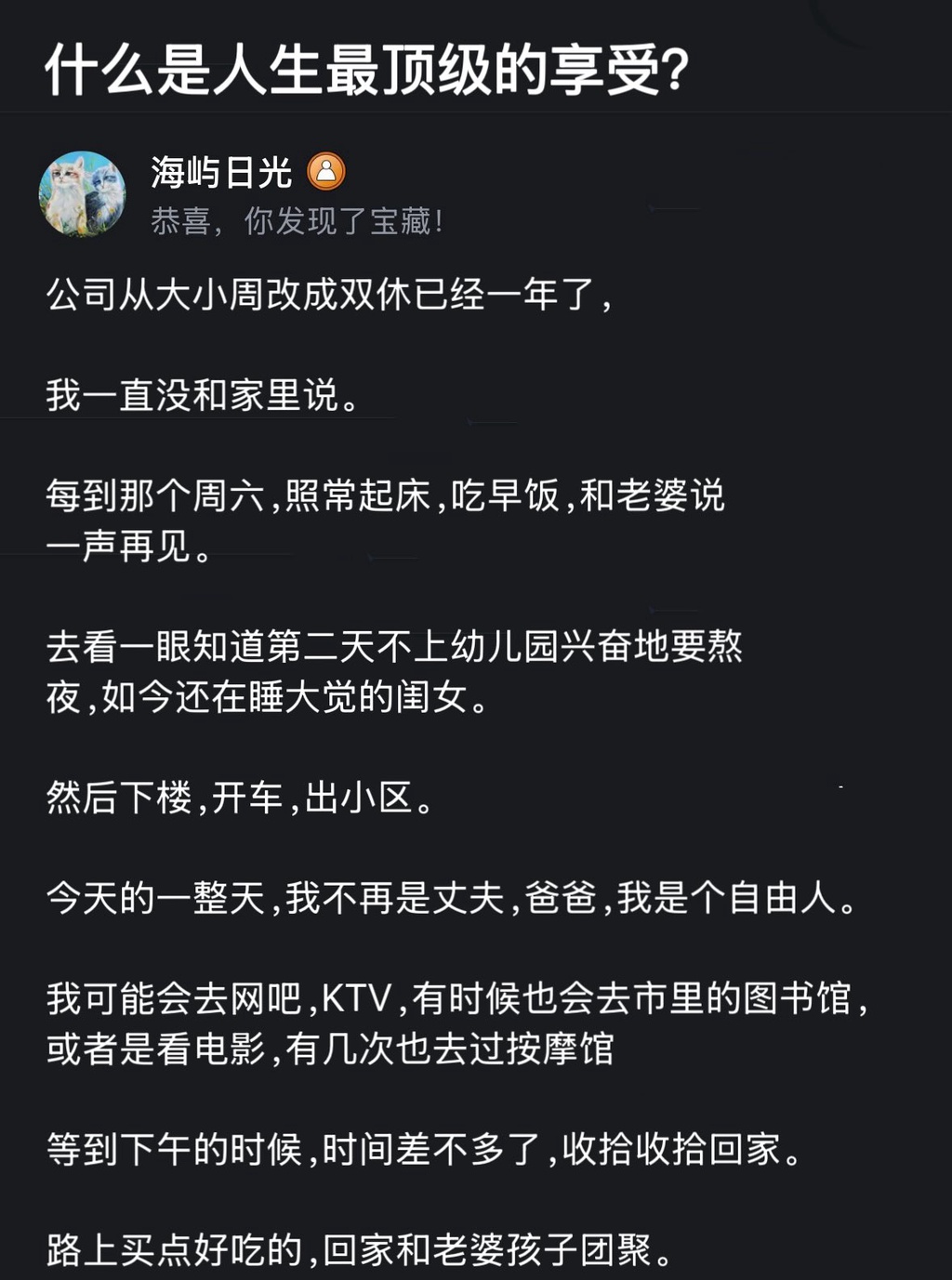This screenshot has height=1280, width=952.
Task: Open 海屿日光's profile avatar
Action: (x=83, y=193)
